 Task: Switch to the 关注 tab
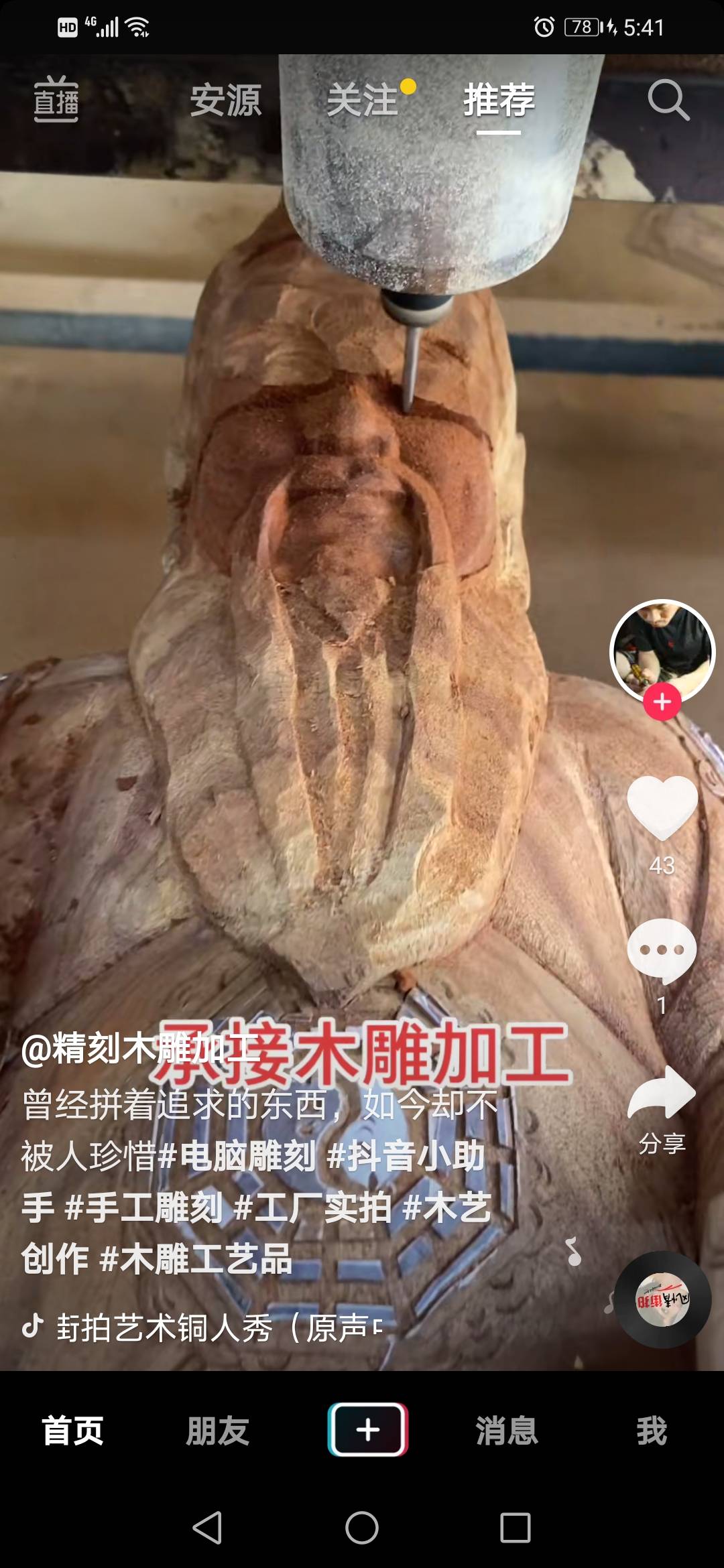pyautogui.click(x=363, y=101)
